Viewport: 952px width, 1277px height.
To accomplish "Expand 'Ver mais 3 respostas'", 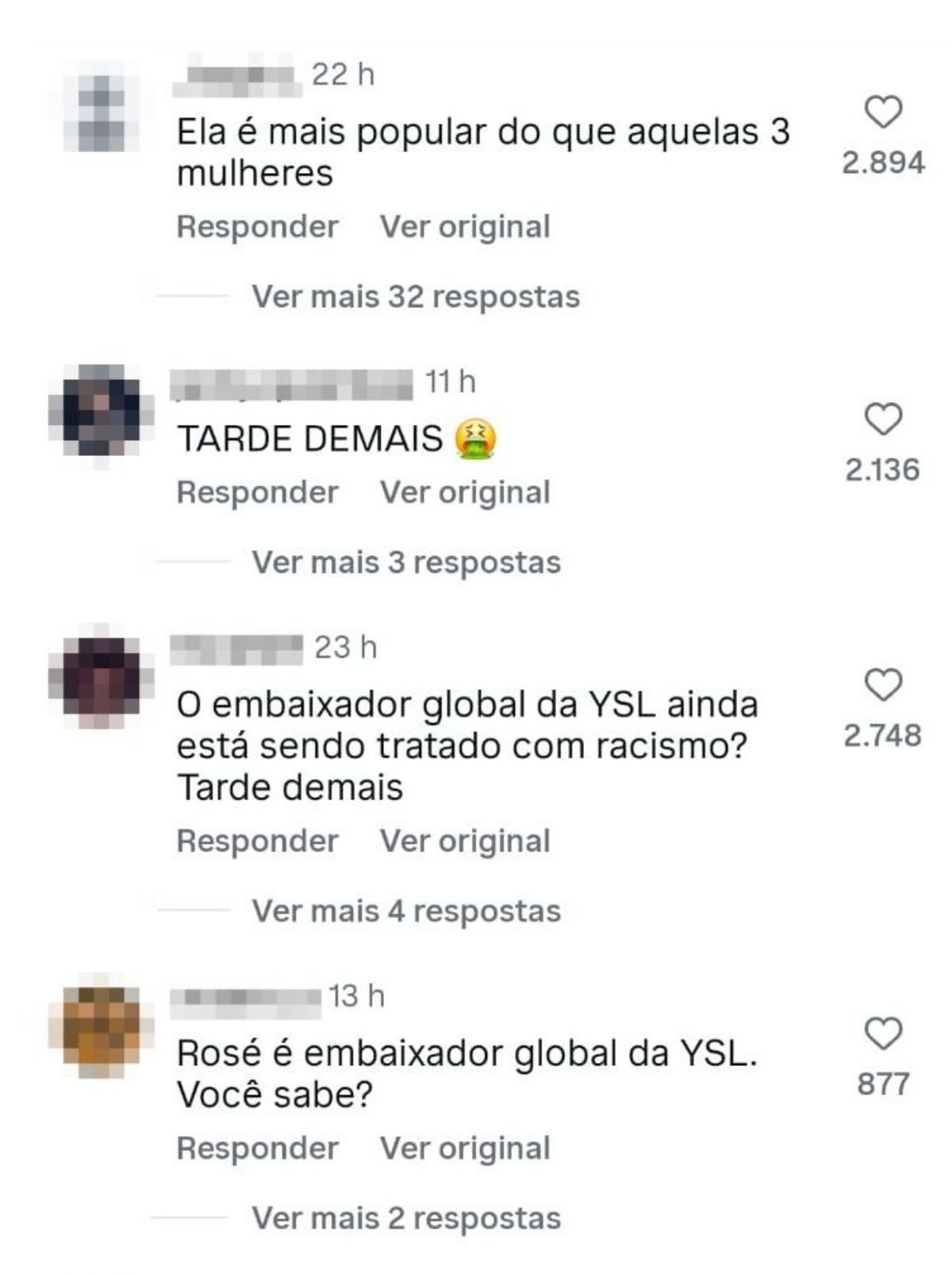I will (x=406, y=562).
